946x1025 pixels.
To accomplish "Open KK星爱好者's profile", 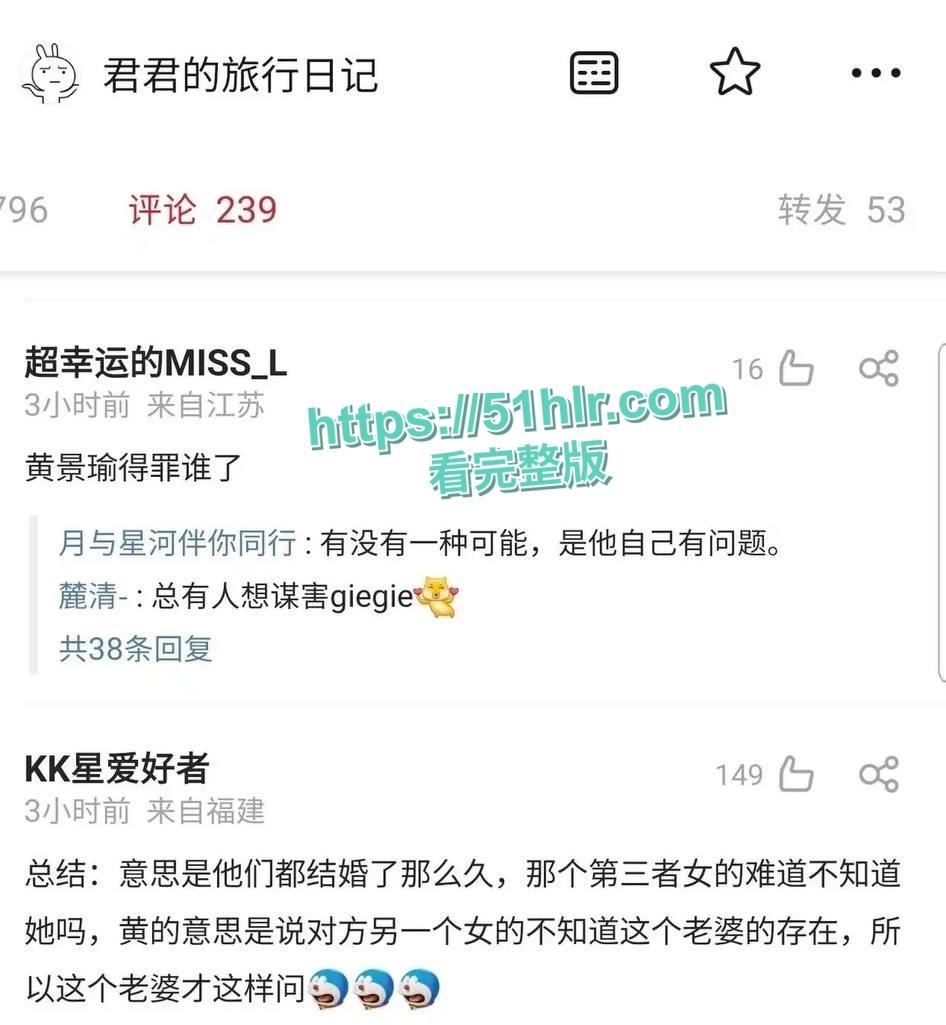I will [116, 769].
